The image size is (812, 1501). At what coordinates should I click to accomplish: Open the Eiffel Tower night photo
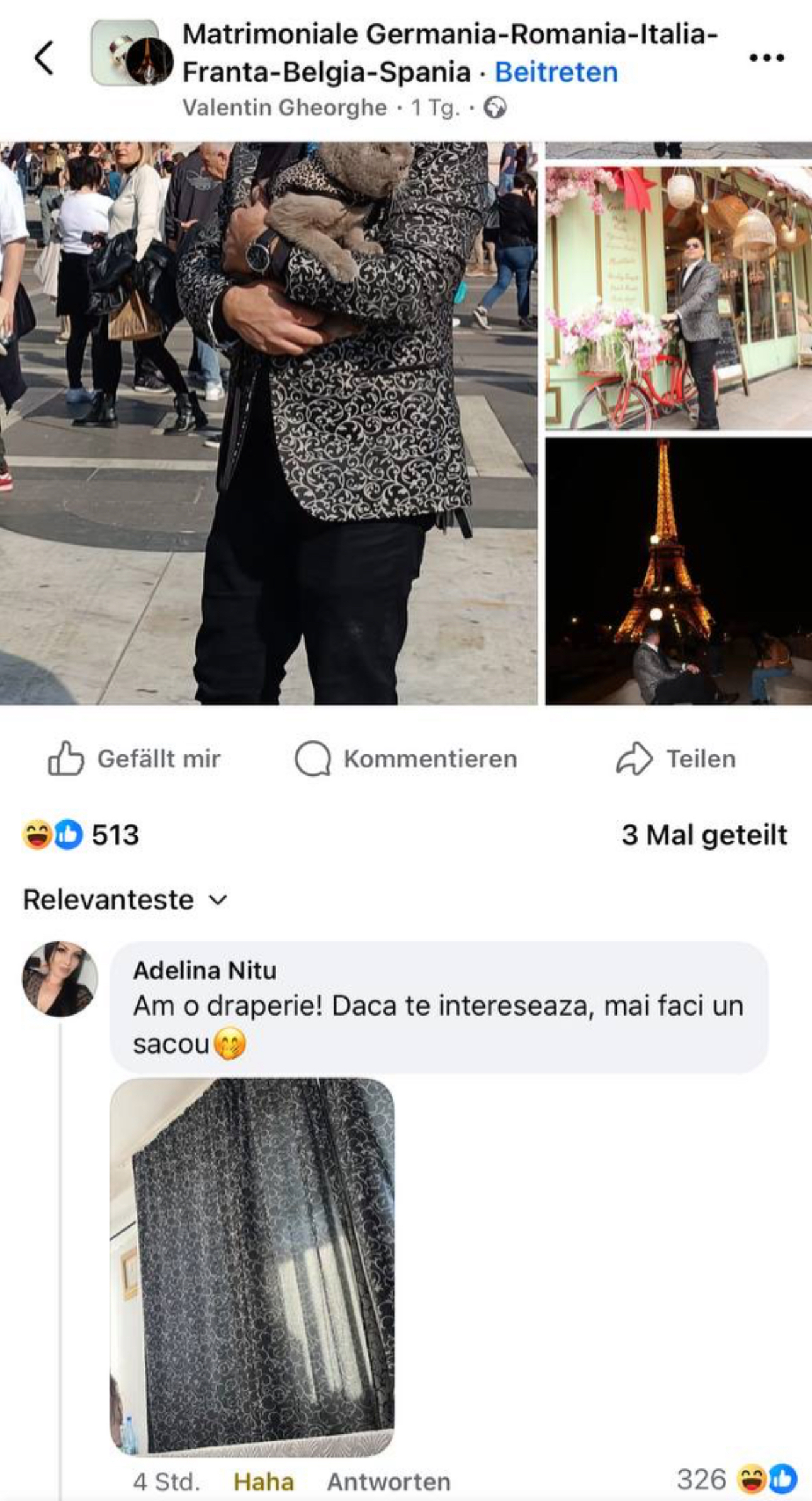point(679,571)
